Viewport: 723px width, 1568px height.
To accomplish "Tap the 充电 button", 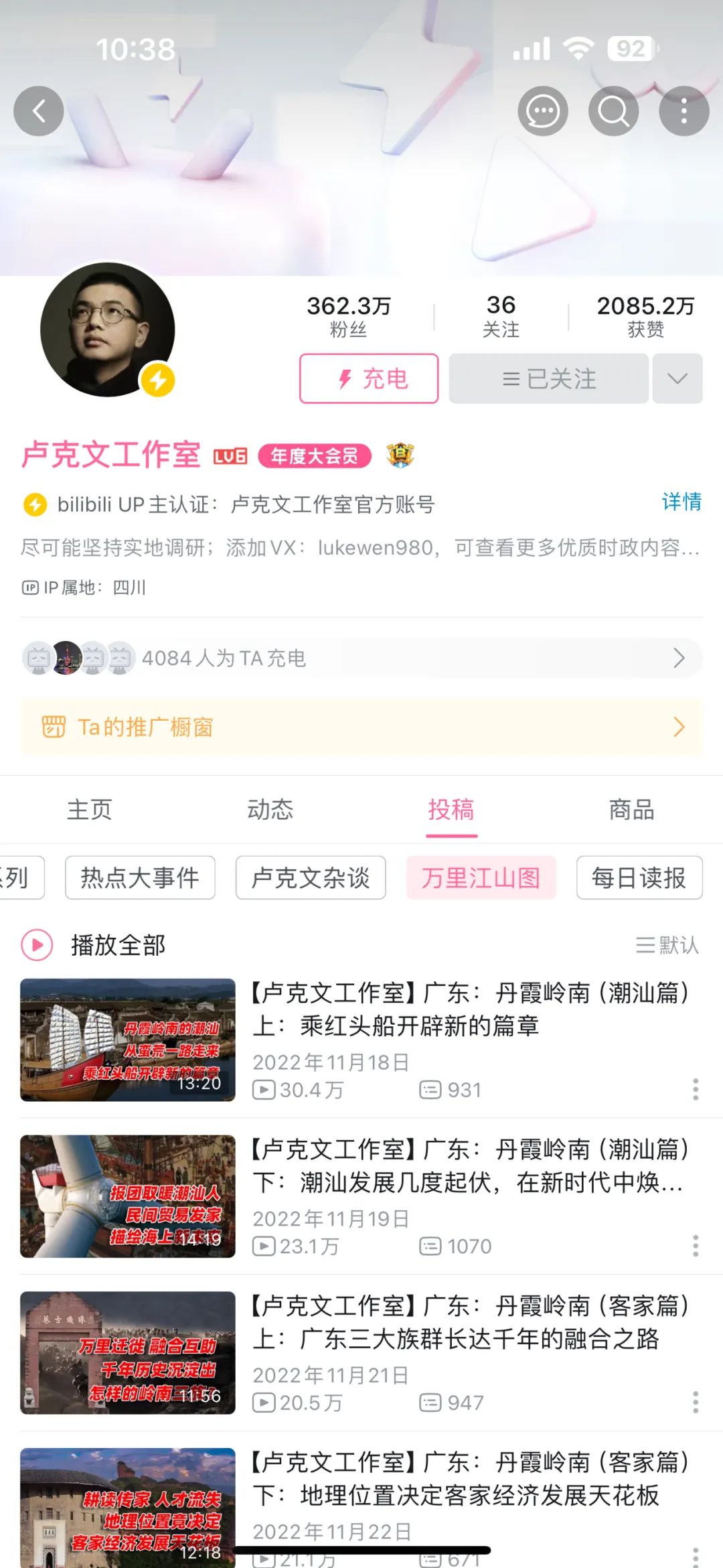I will coord(369,379).
